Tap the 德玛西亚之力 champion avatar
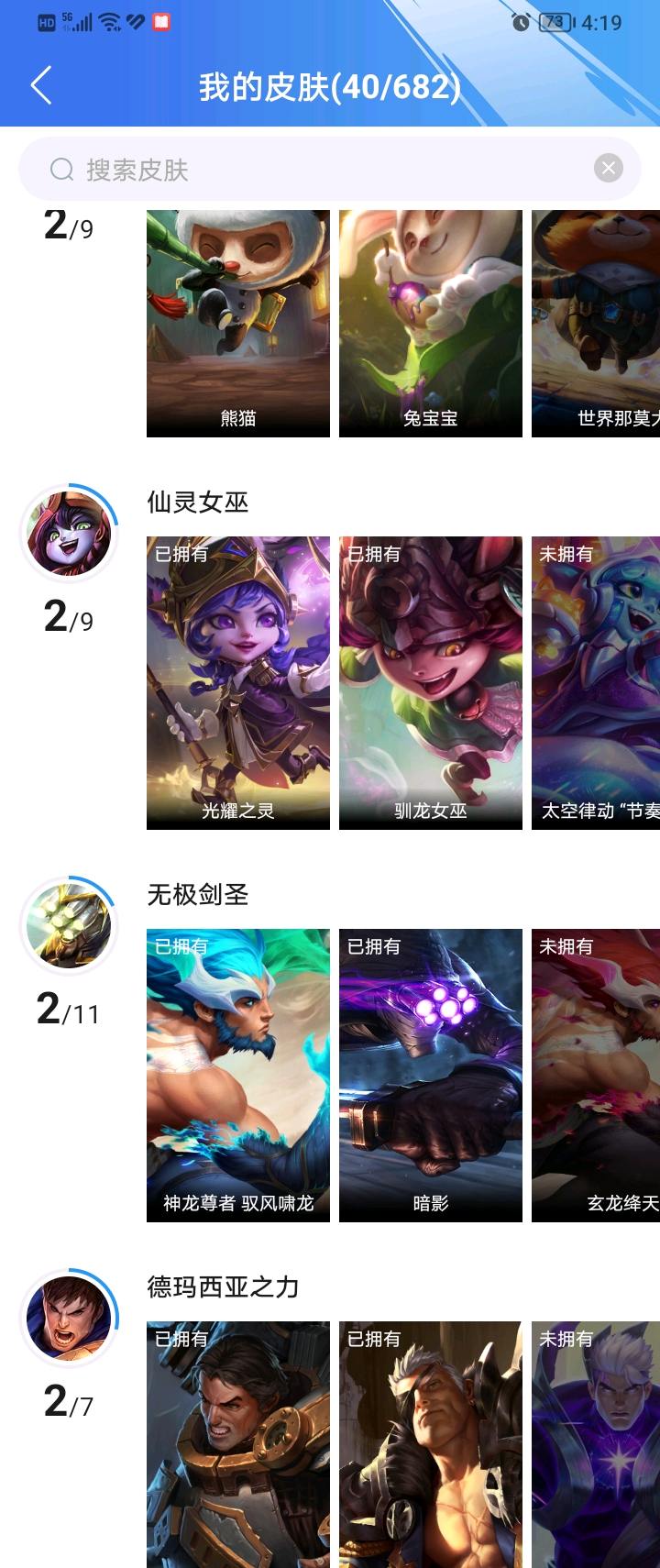The image size is (660, 1568). point(69,1318)
